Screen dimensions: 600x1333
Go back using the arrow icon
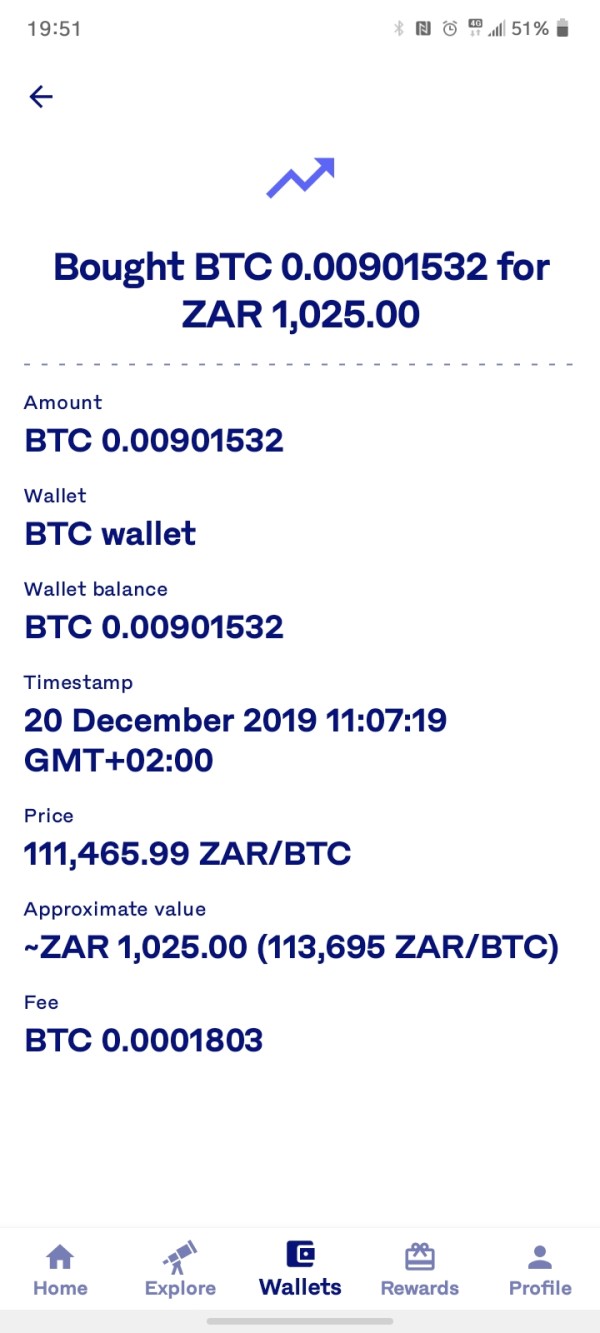(x=40, y=96)
